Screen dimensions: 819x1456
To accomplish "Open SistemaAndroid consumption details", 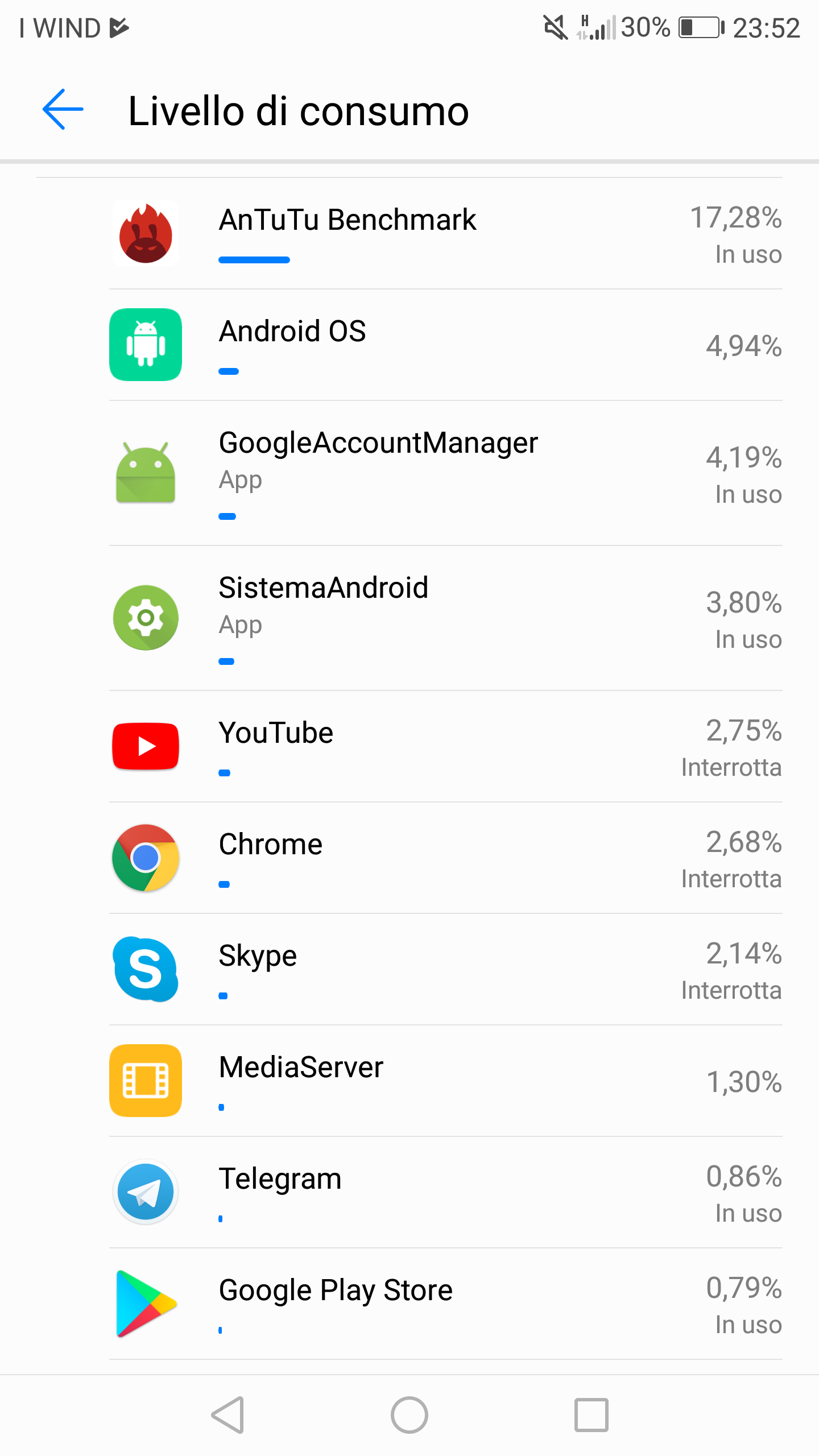I will click(445, 618).
